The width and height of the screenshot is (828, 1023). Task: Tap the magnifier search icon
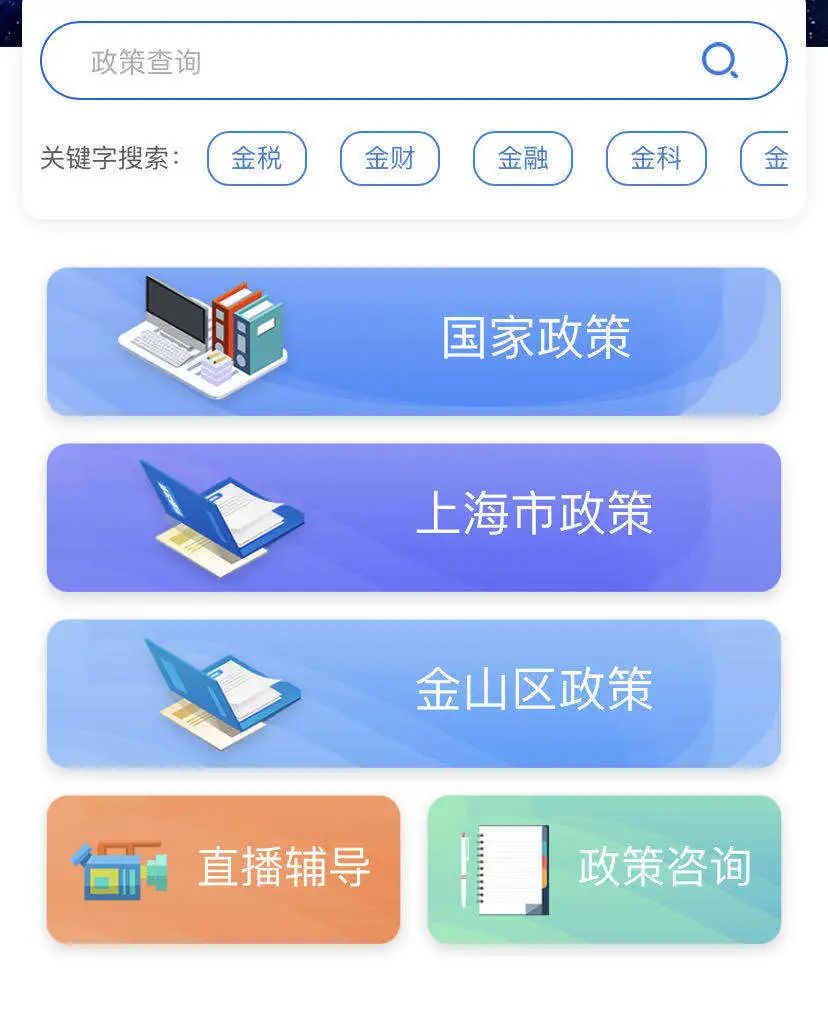(719, 61)
